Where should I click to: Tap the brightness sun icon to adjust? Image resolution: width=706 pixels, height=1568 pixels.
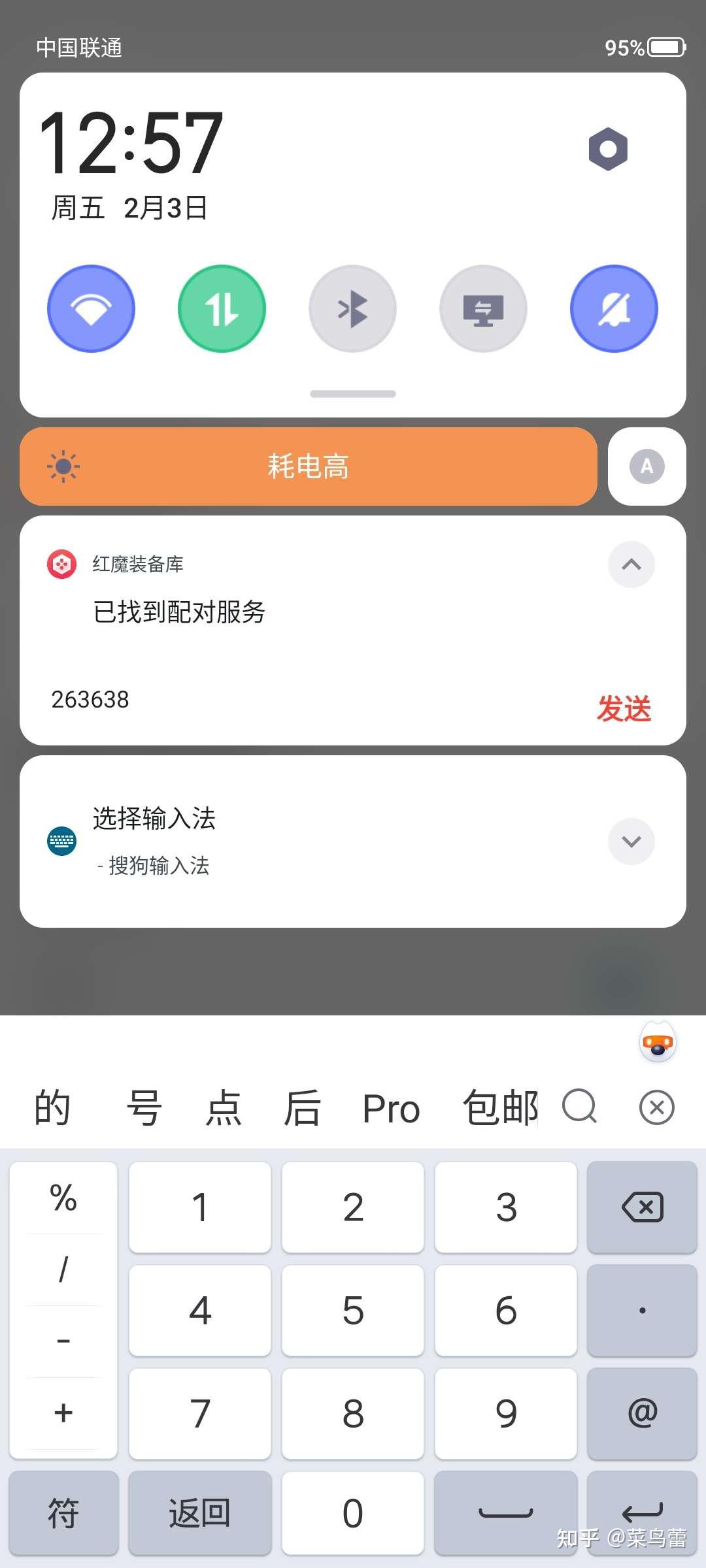pos(63,466)
